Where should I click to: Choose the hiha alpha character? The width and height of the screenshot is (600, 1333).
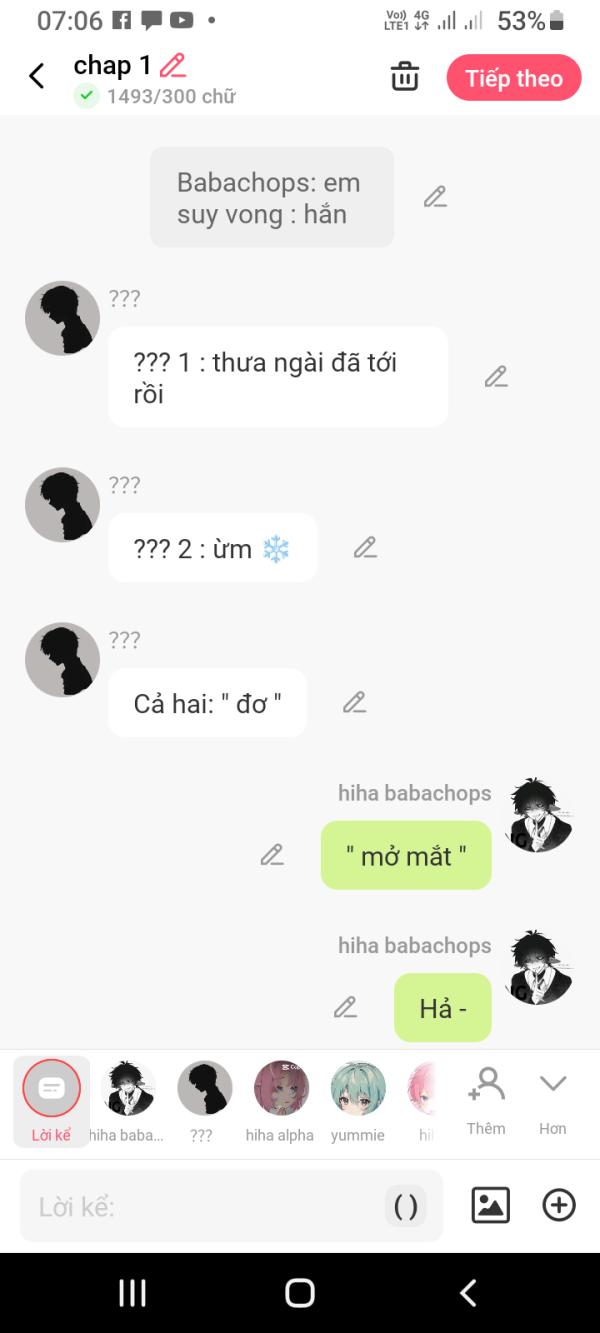281,1101
